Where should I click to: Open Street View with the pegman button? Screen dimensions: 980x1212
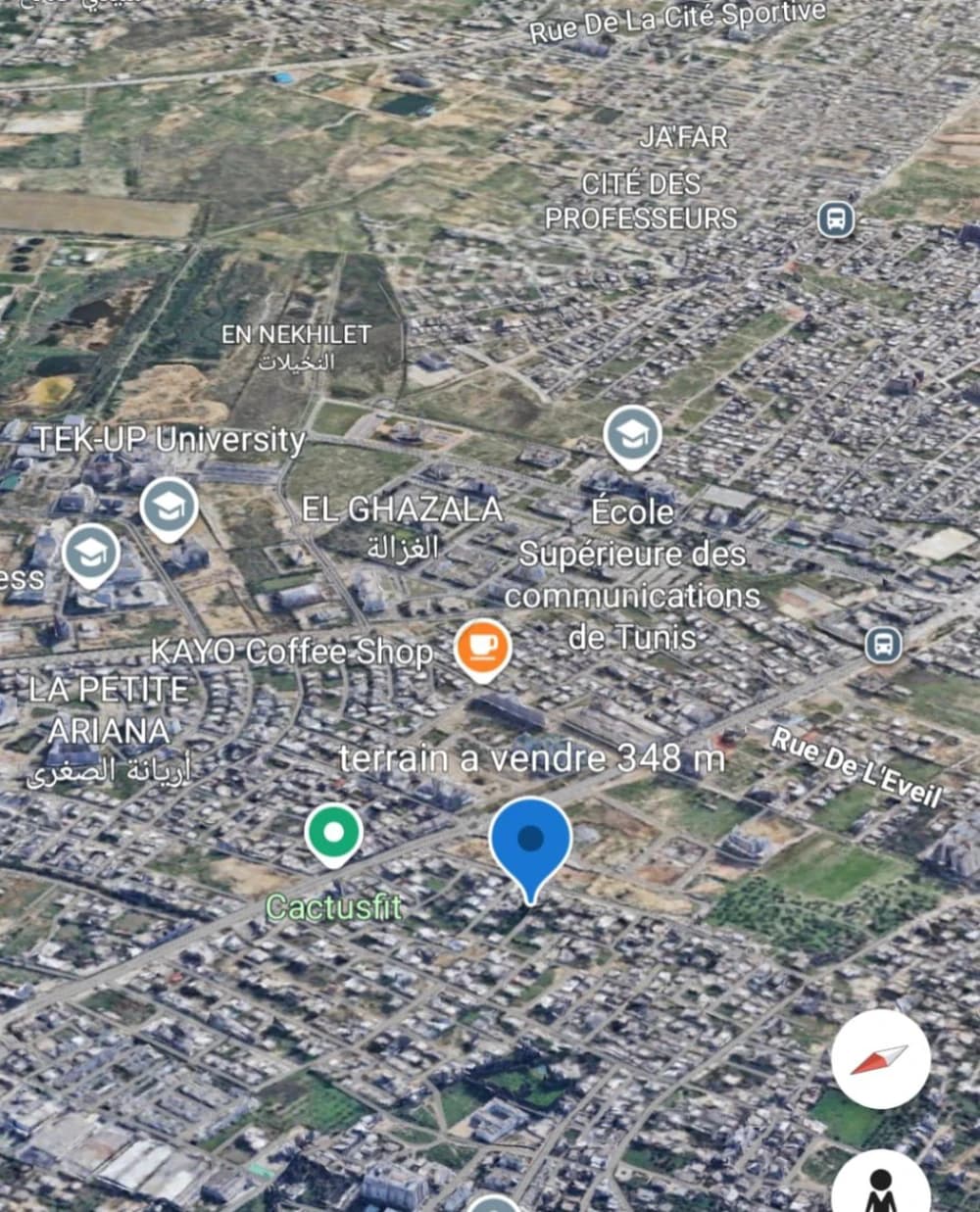pyautogui.click(x=880, y=1181)
